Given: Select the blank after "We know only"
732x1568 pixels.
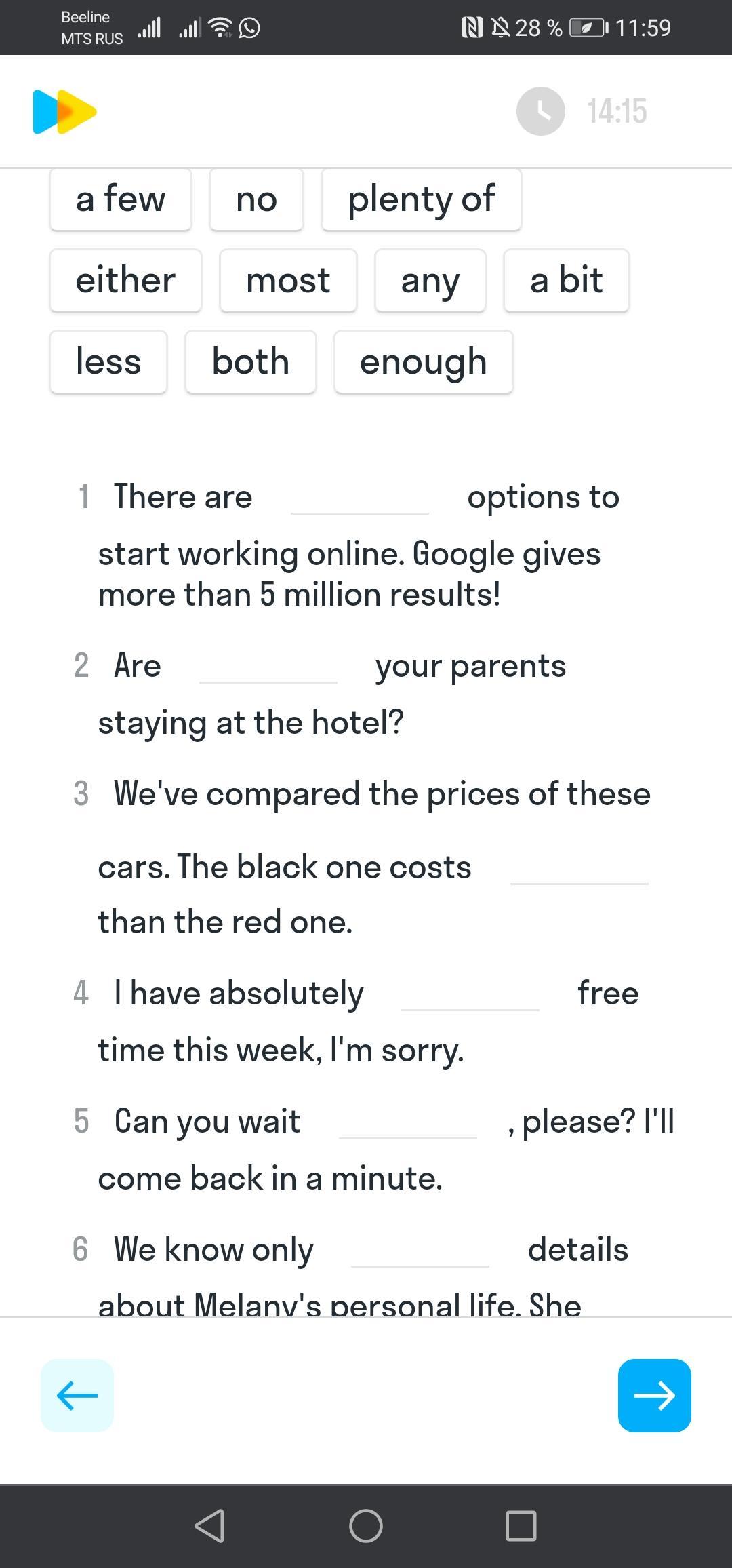Looking at the screenshot, I should pyautogui.click(x=420, y=1249).
